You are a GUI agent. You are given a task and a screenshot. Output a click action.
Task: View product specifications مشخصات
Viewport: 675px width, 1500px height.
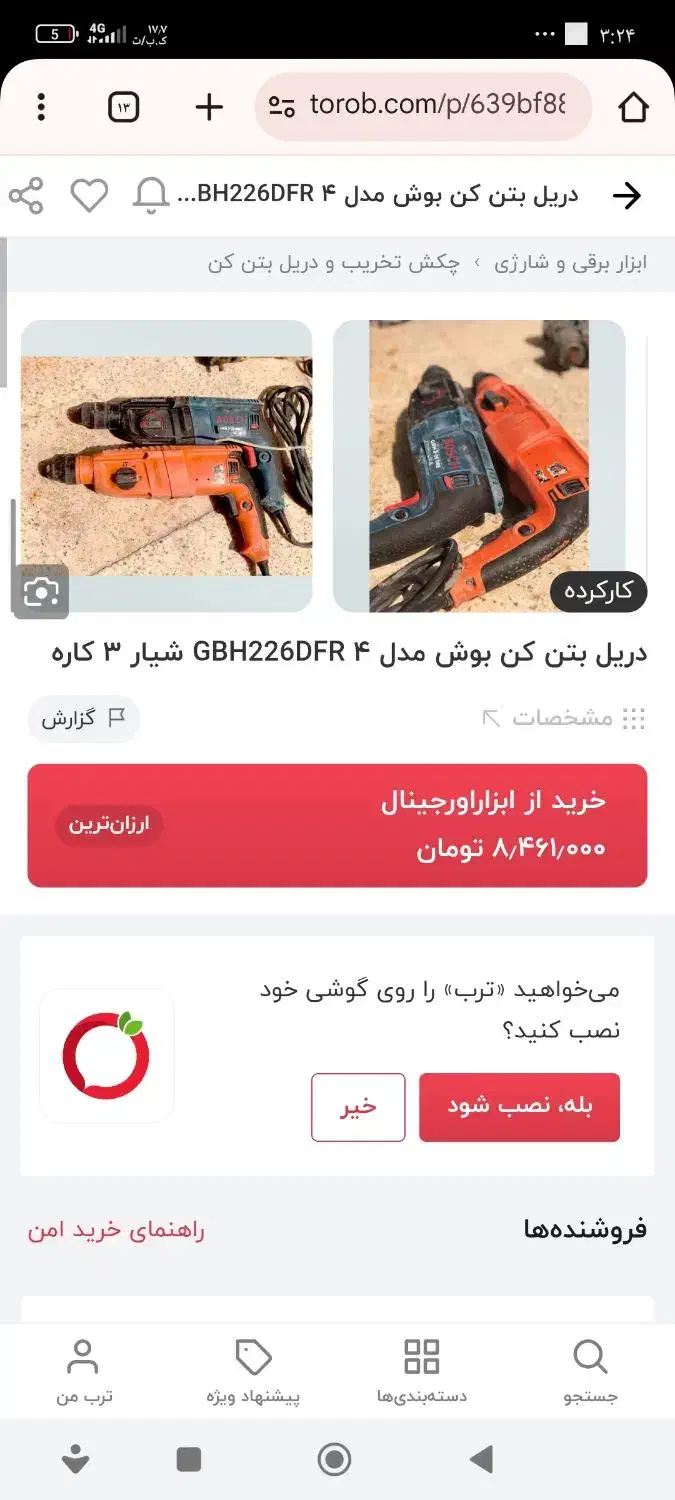(x=562, y=718)
